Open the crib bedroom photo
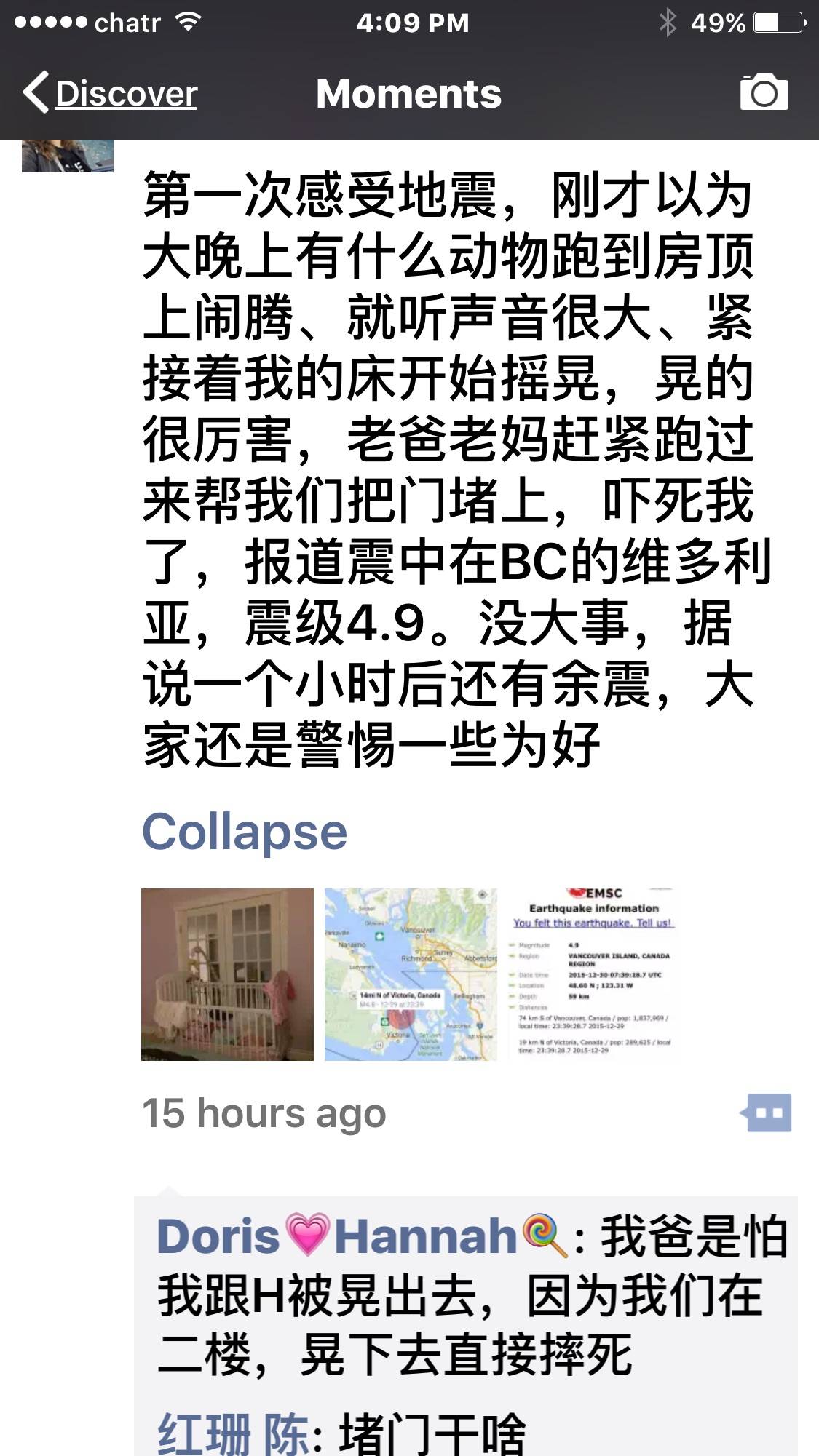Viewport: 819px width, 1456px height. [x=227, y=974]
